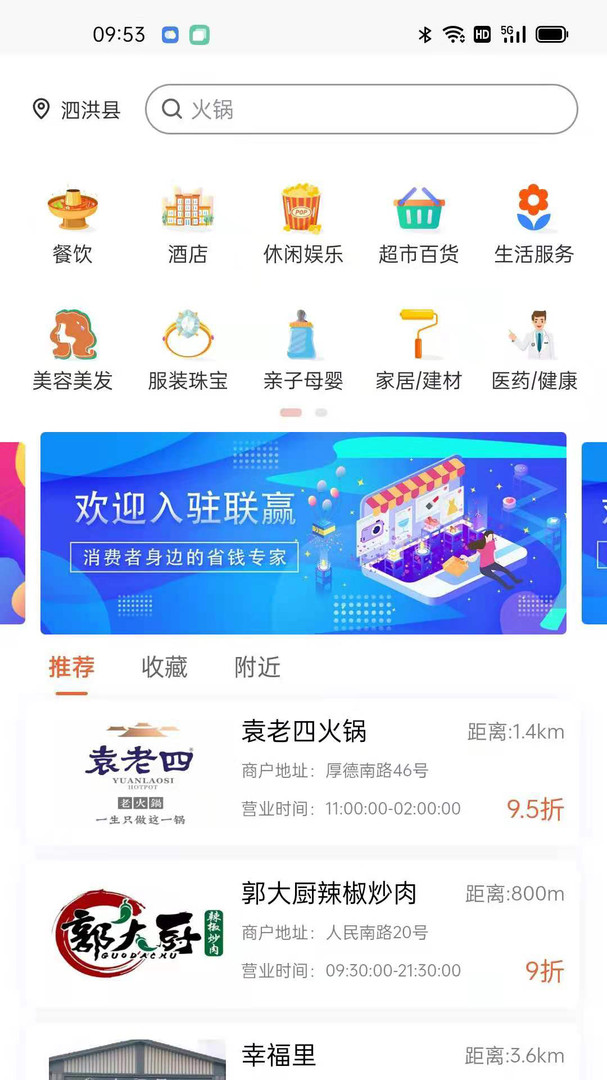Open the 幸福里 merchant listing
The width and height of the screenshot is (607, 1080).
[x=303, y=1055]
